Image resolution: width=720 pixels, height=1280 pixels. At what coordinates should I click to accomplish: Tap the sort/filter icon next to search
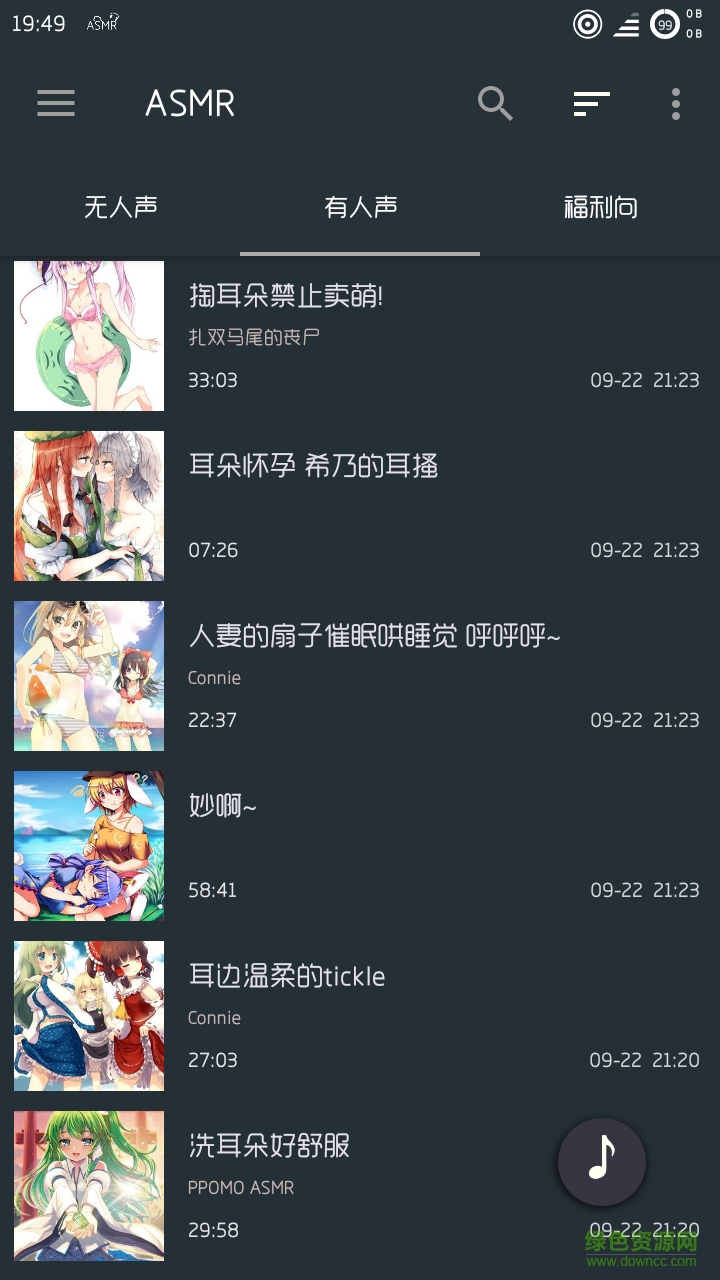pyautogui.click(x=591, y=103)
